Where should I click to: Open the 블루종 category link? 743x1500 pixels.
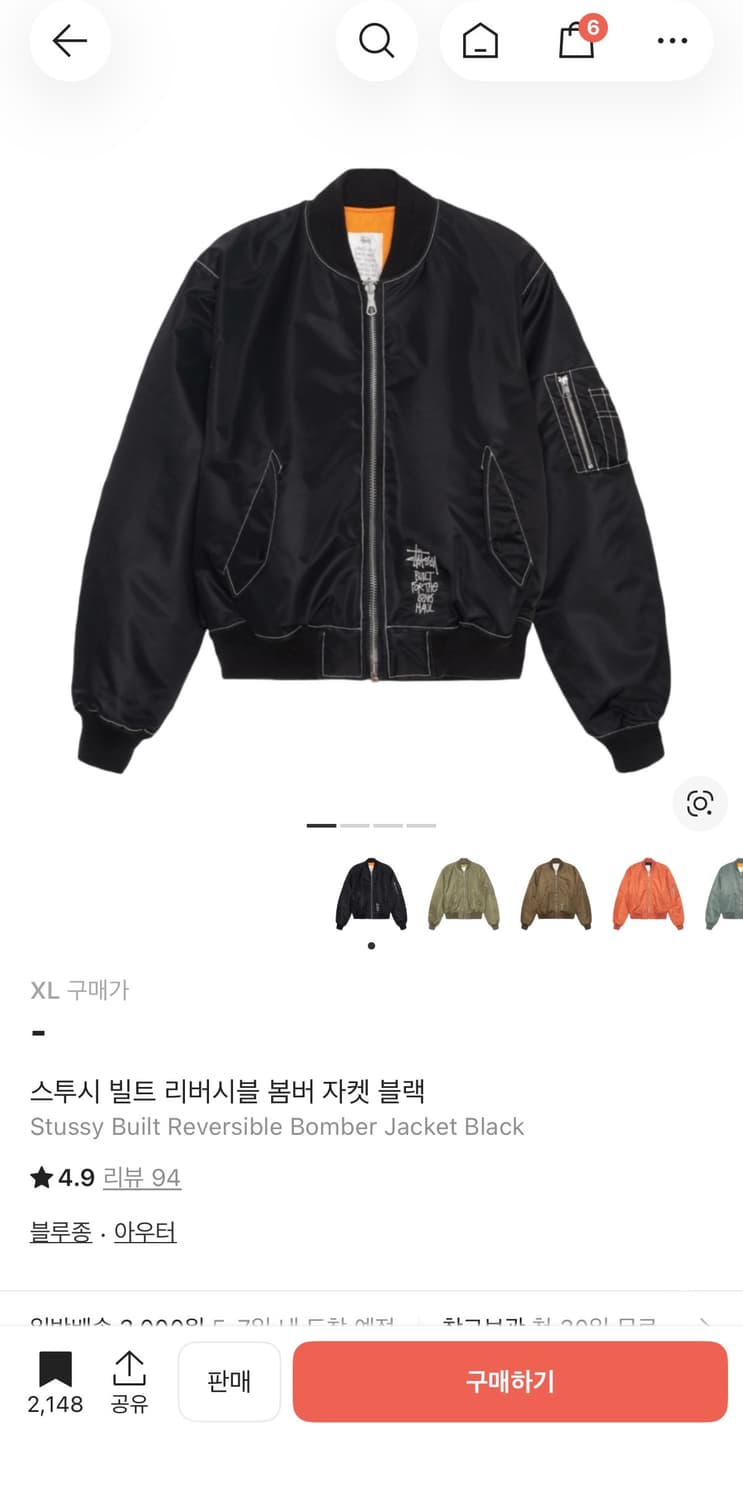pos(60,1232)
